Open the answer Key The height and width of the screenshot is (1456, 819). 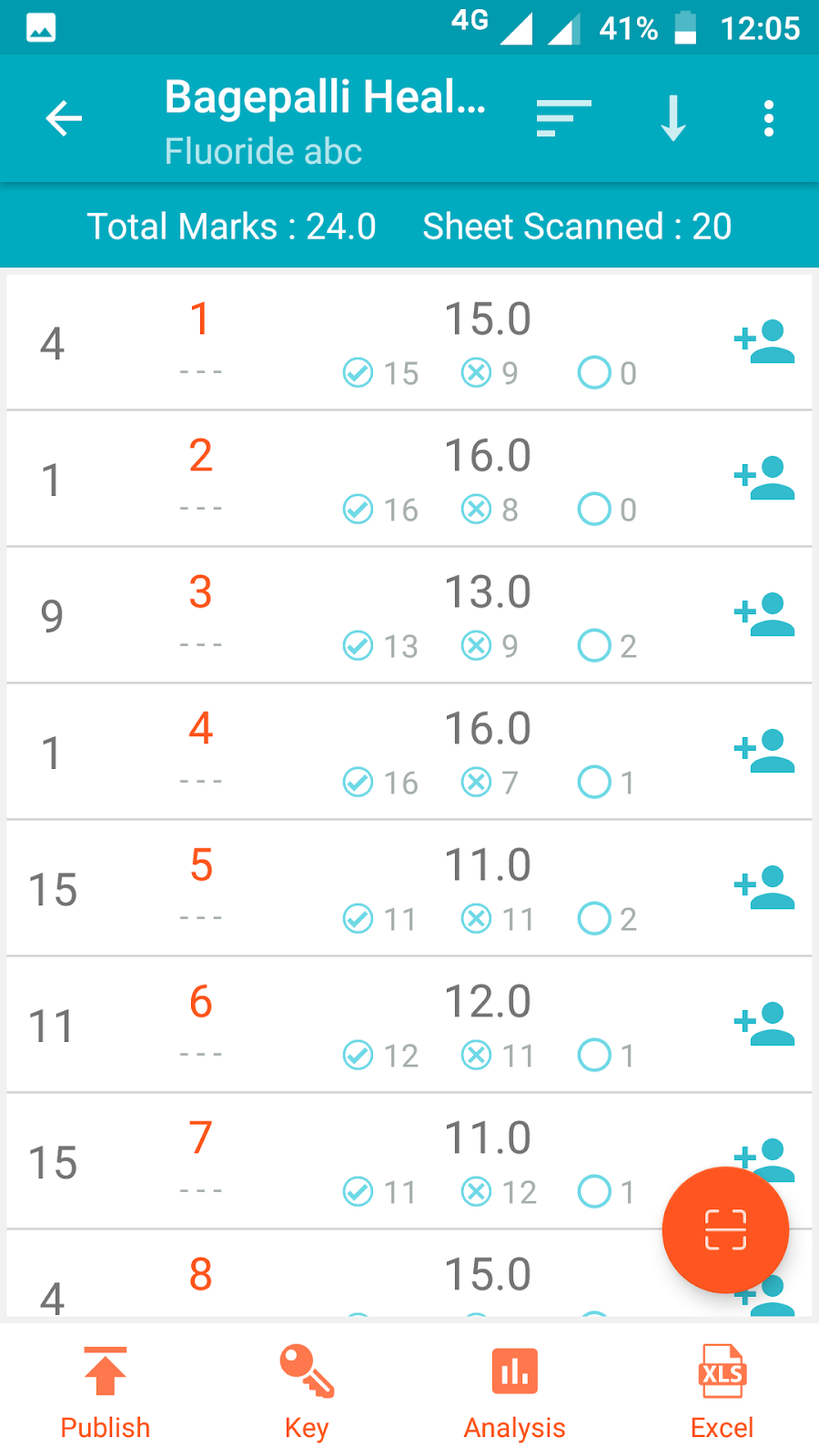pos(307,1392)
